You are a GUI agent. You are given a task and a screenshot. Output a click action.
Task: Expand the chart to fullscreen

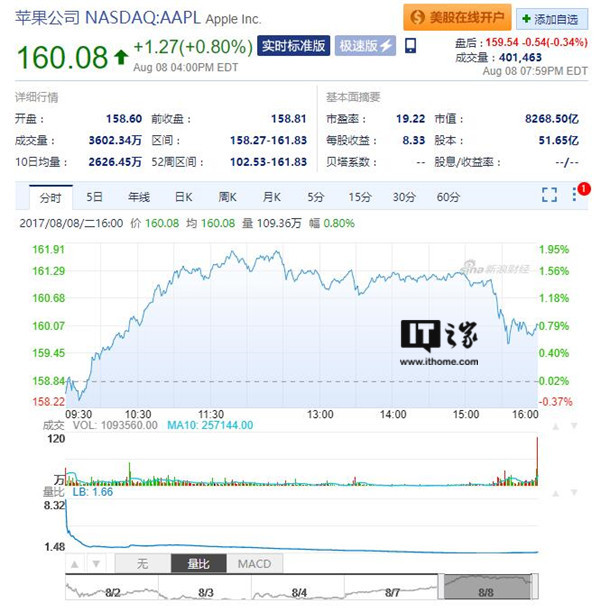[x=549, y=195]
